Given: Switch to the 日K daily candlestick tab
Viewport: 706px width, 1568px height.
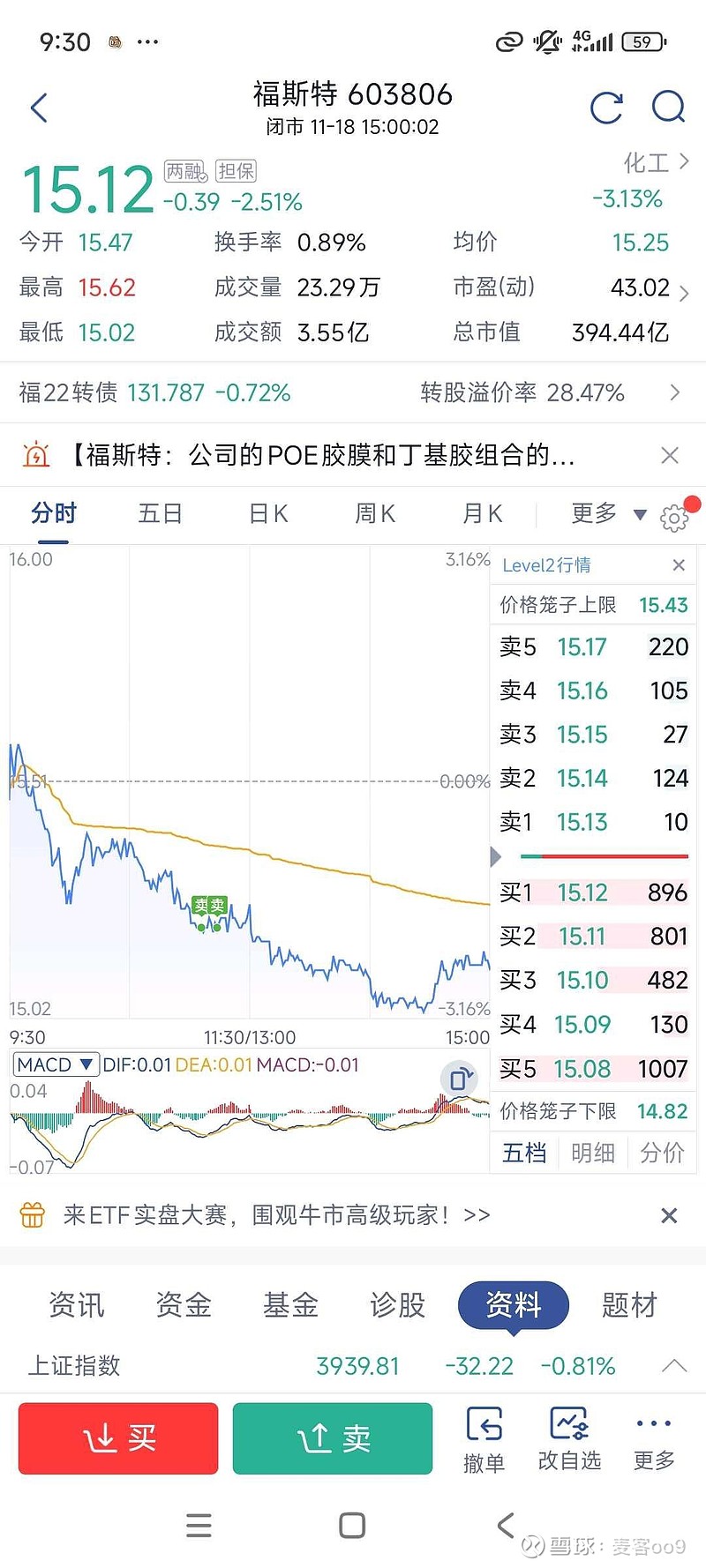Looking at the screenshot, I should [x=267, y=513].
